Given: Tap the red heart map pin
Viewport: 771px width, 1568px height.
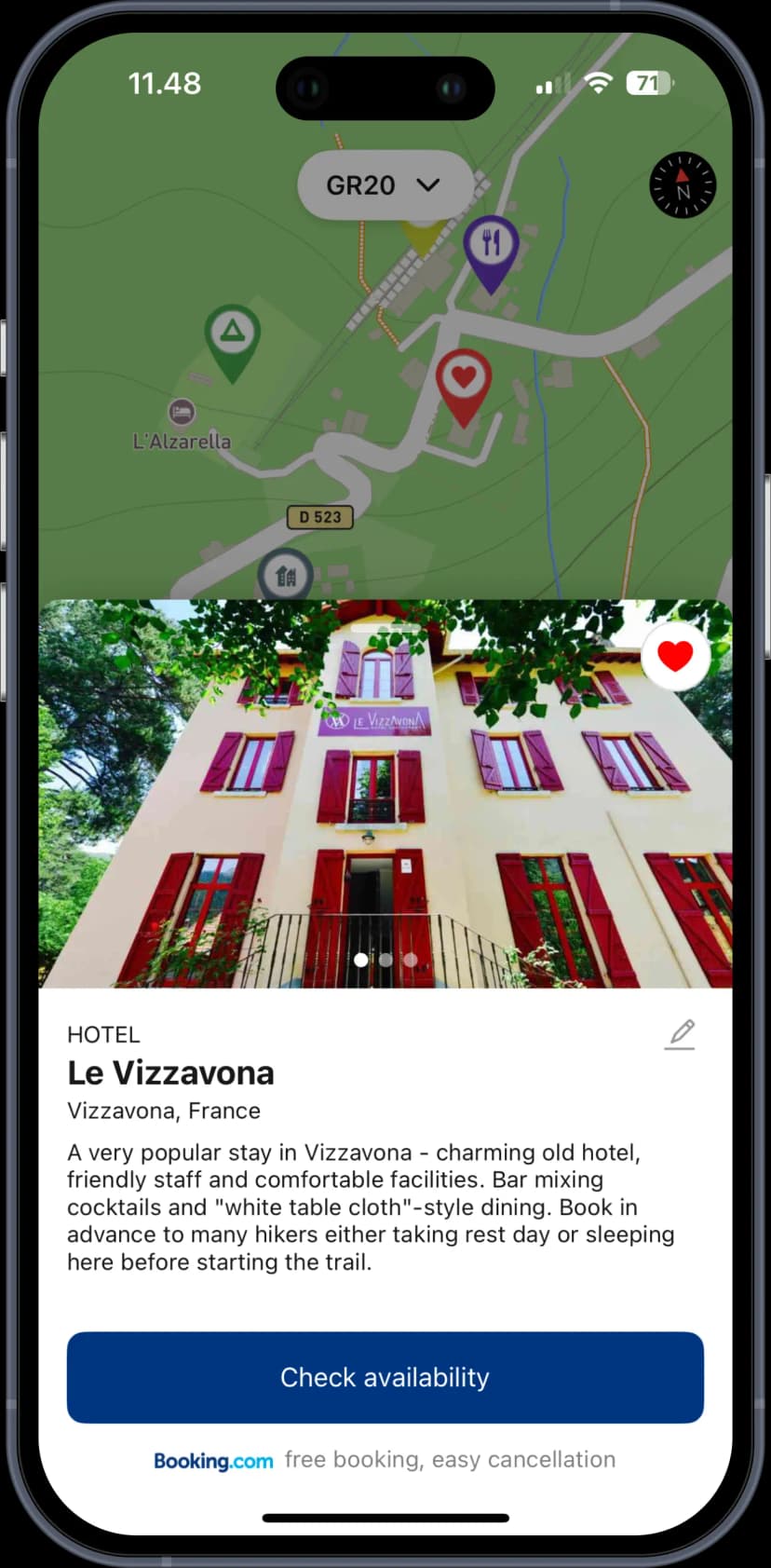Looking at the screenshot, I should click(x=464, y=380).
